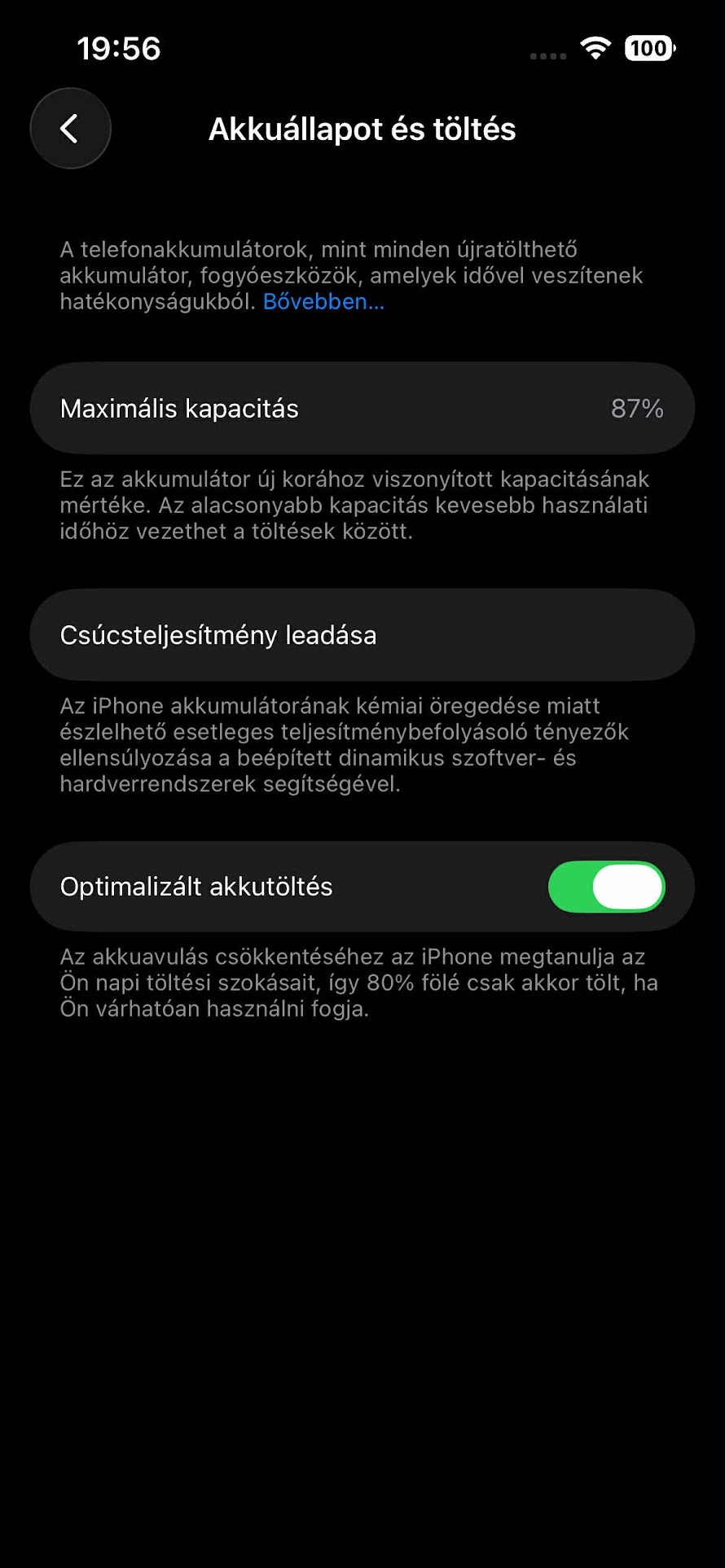Open the Bővebben… link
725x1568 pixels.
323,302
